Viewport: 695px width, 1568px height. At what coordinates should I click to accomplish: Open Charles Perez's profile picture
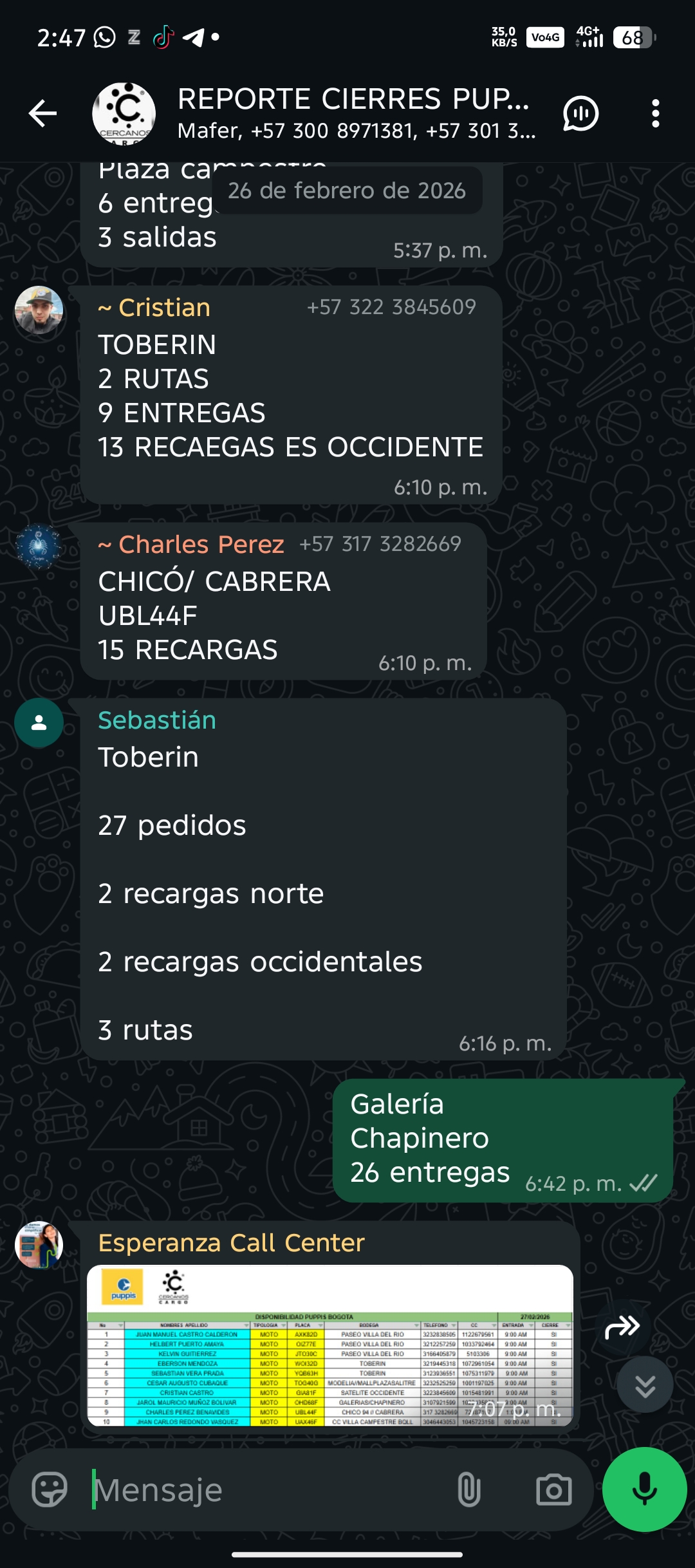(x=39, y=547)
